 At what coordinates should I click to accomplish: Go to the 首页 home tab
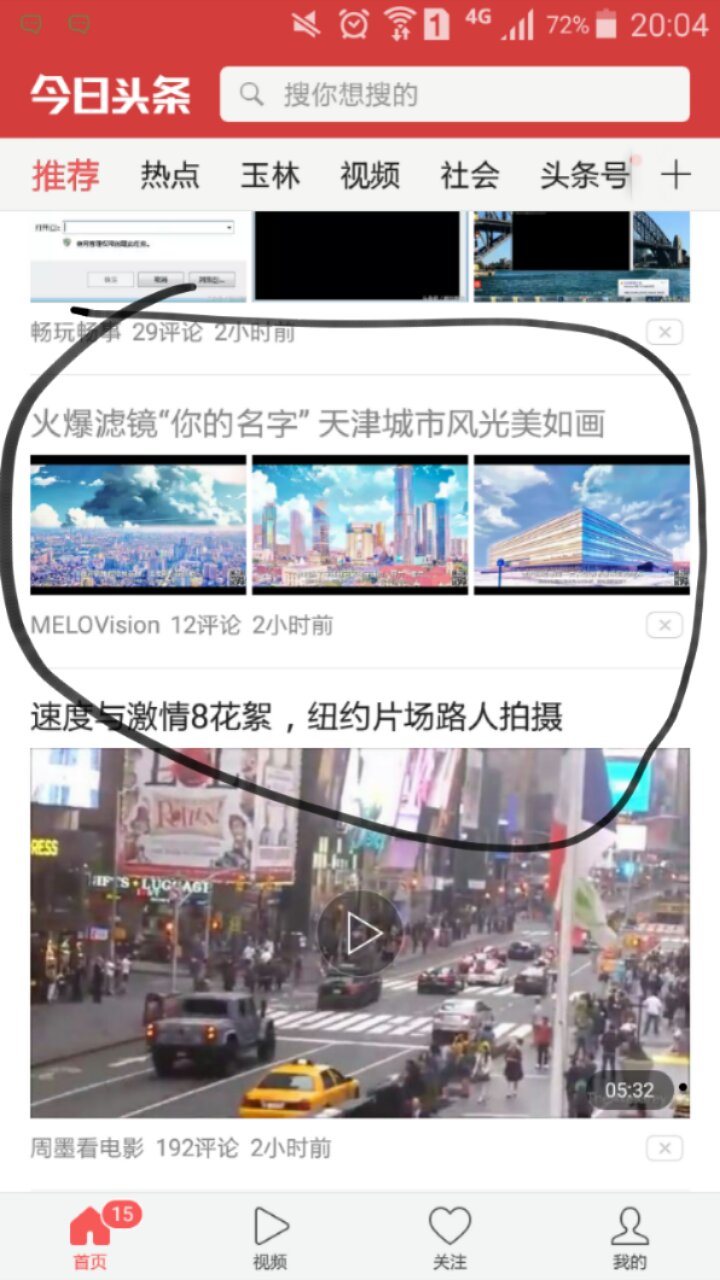(90, 1236)
